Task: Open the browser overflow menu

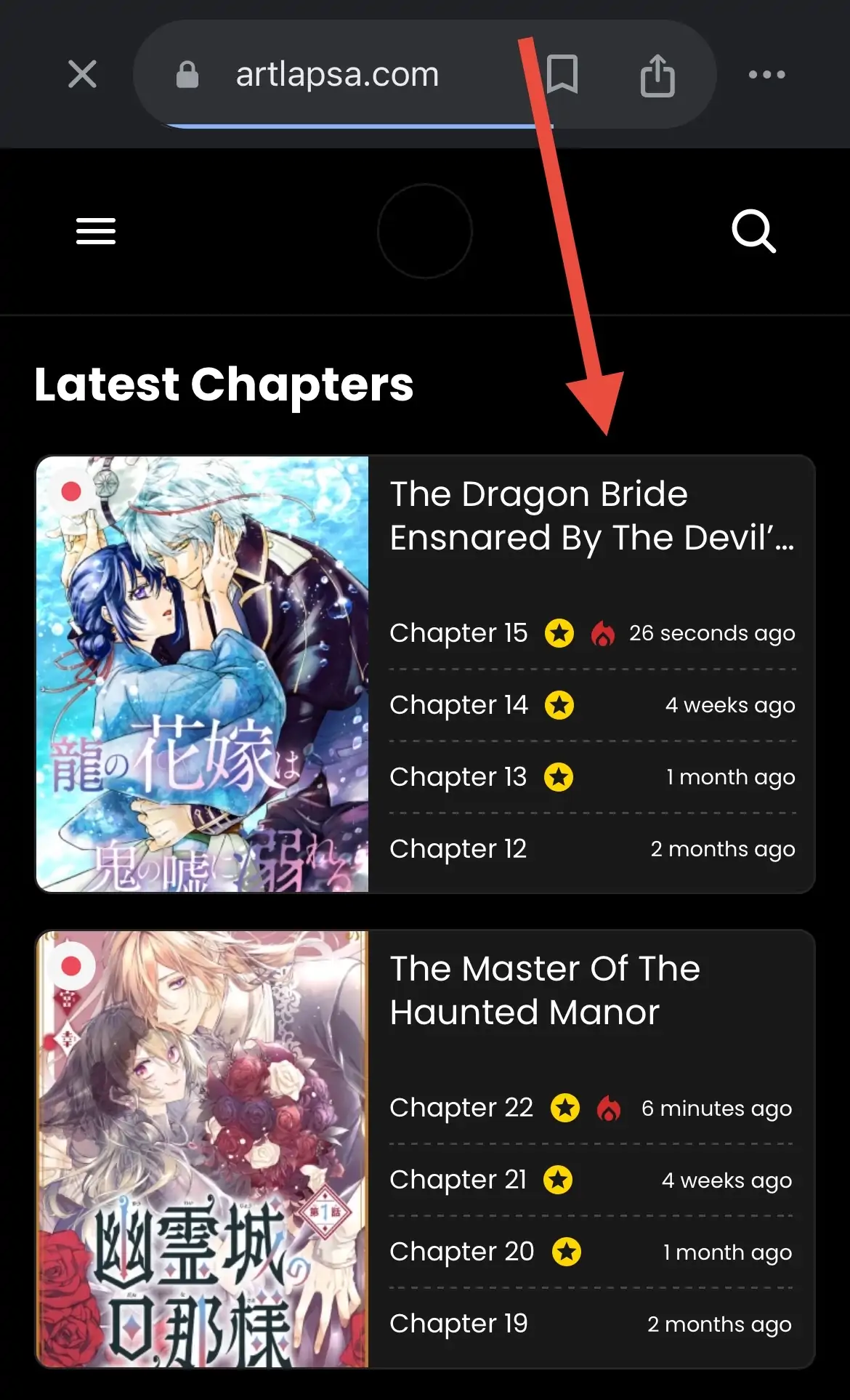Action: [x=766, y=74]
